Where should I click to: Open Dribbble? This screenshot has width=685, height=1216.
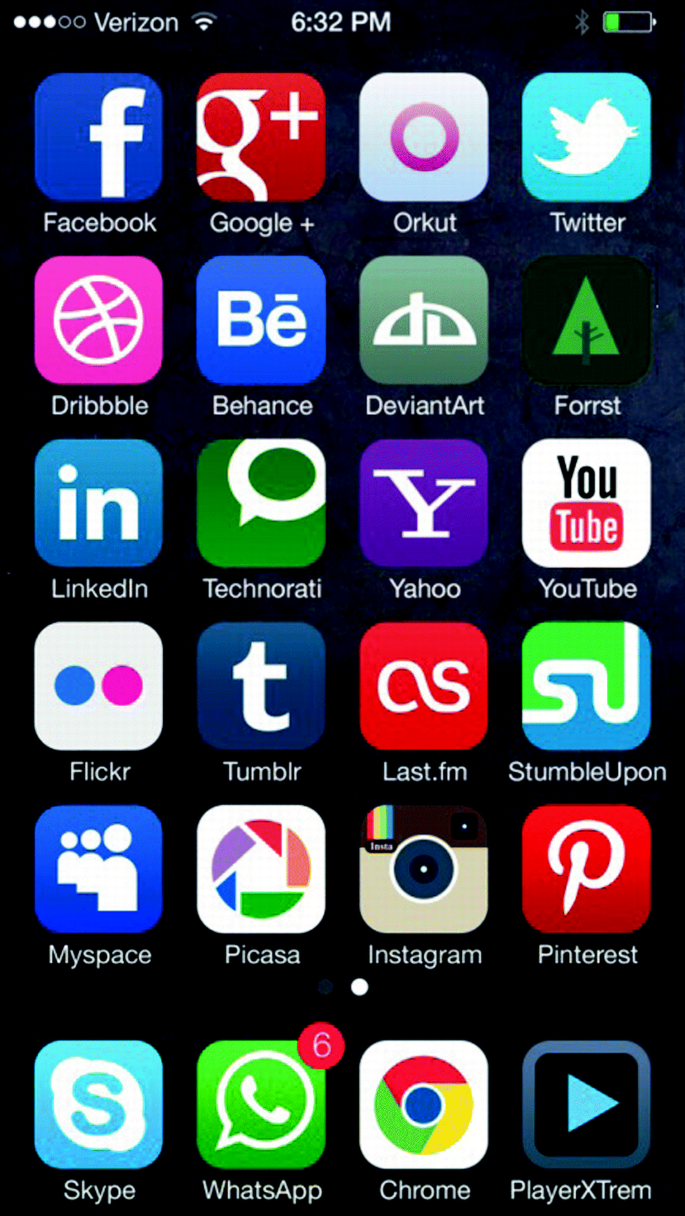[98, 320]
